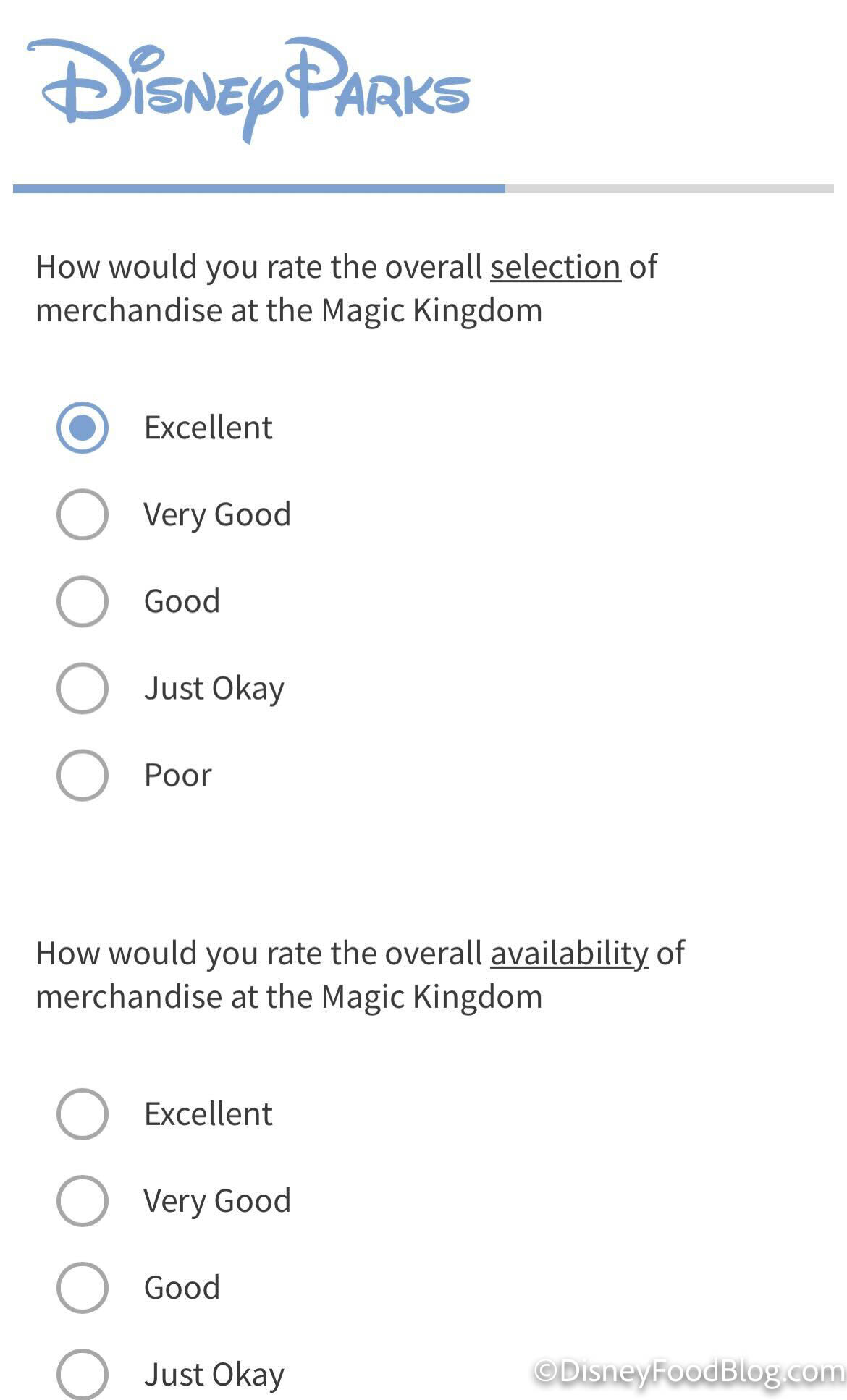The image size is (847, 1400).
Task: Choose Very Good for merchandise selection
Action: click(83, 514)
